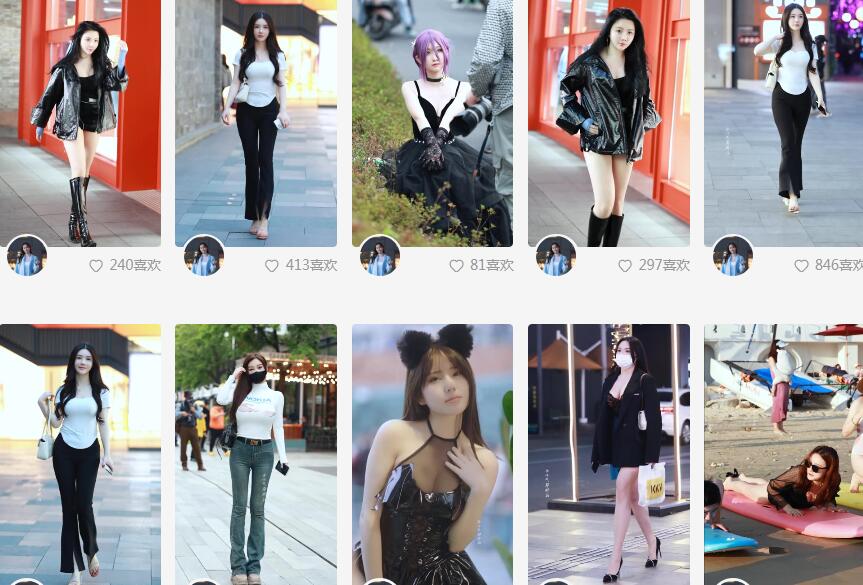Open the photo above 240喜欢
Image resolution: width=863 pixels, height=585 pixels.
80,120
